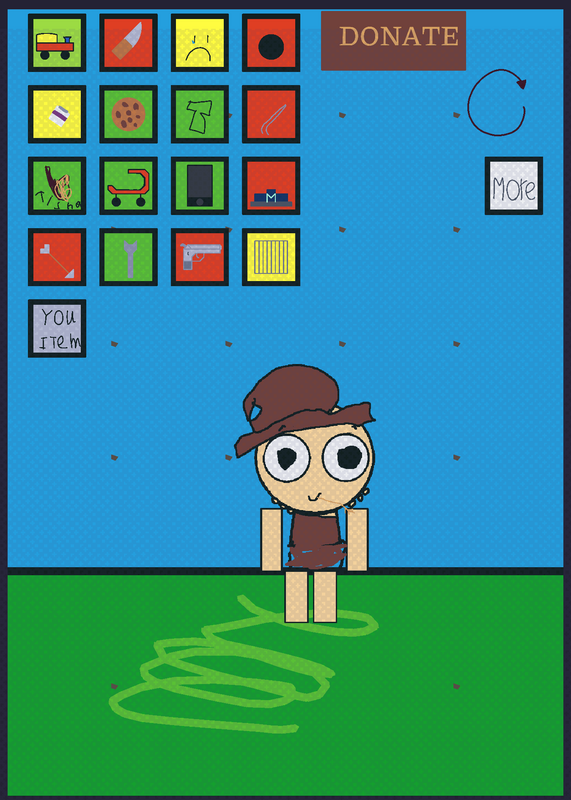Viewport: 571px width, 800px height.
Task: Select the pistol item
Action: click(200, 257)
